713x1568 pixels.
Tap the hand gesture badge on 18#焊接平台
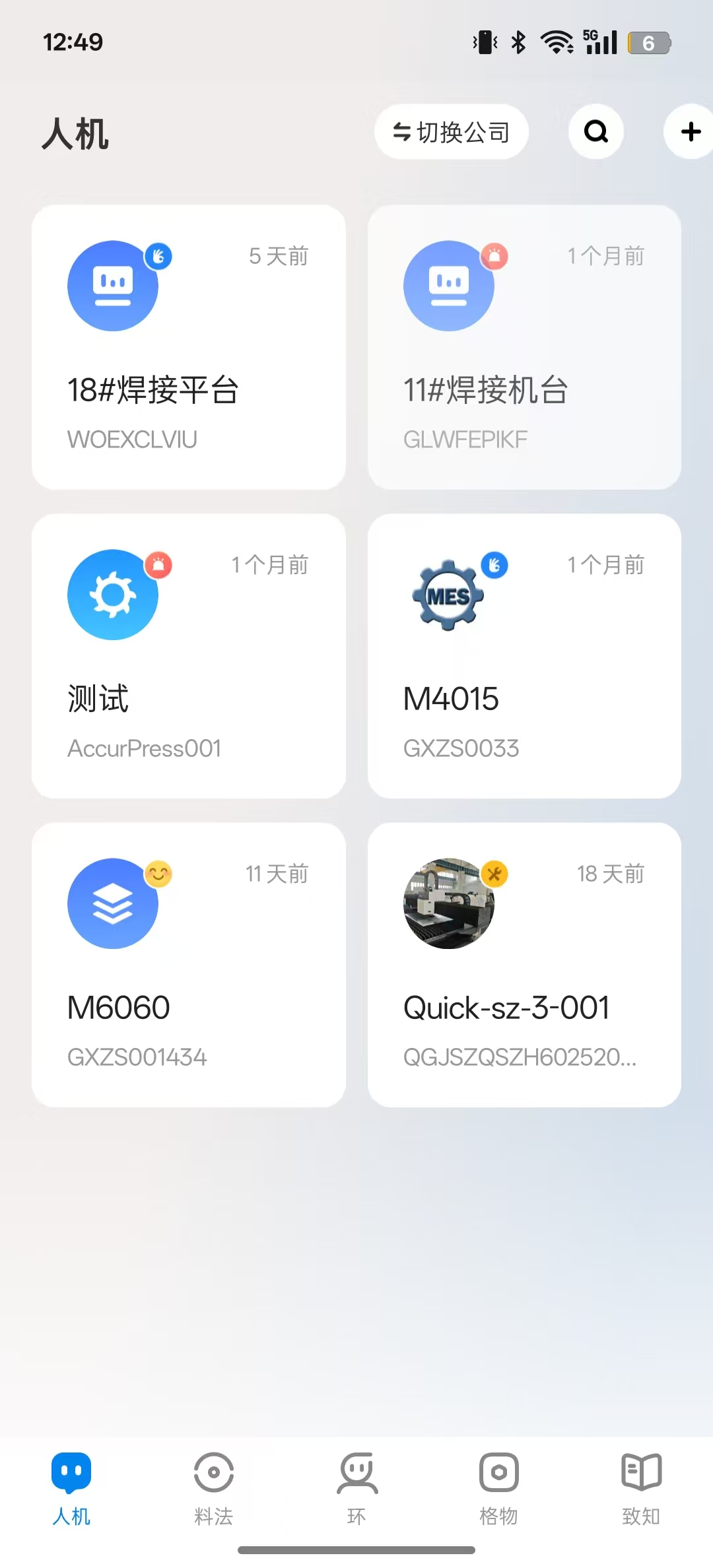pyautogui.click(x=158, y=257)
